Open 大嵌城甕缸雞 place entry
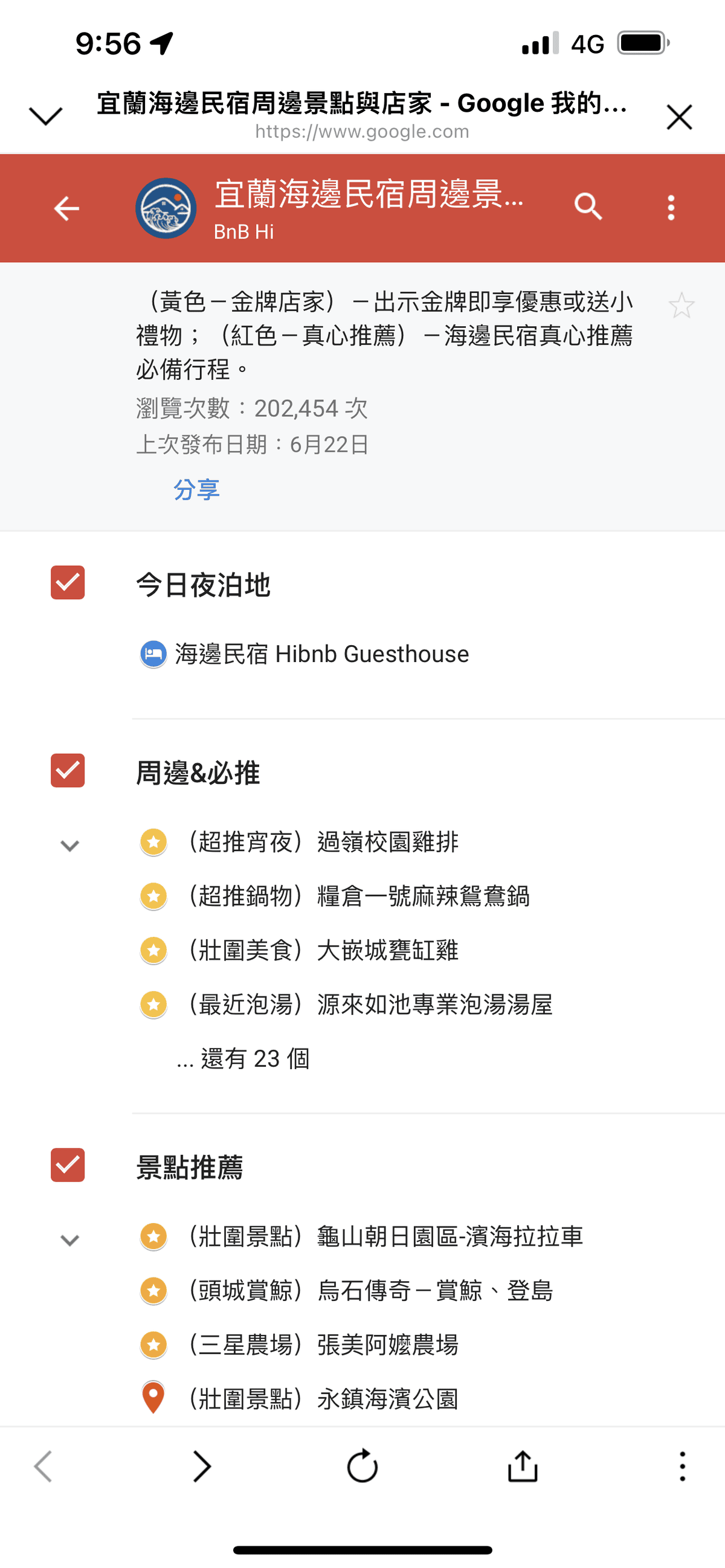 pos(323,950)
